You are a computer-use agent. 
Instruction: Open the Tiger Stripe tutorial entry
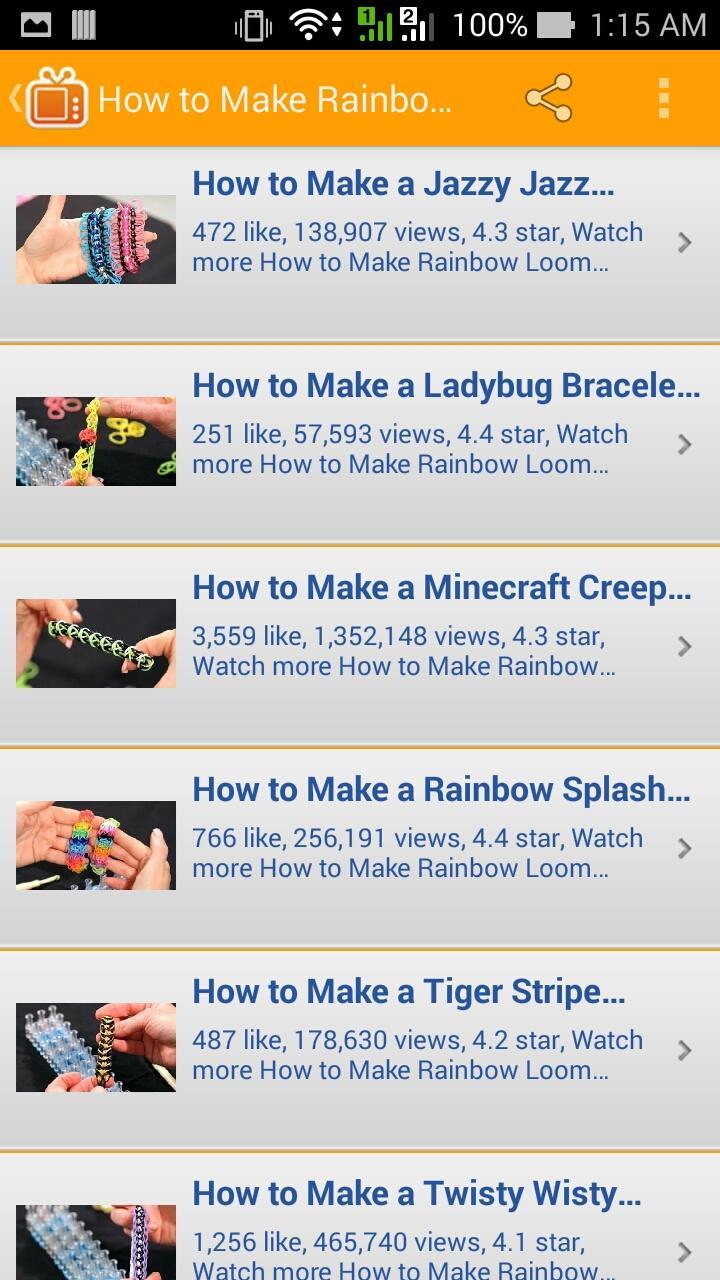click(409, 991)
